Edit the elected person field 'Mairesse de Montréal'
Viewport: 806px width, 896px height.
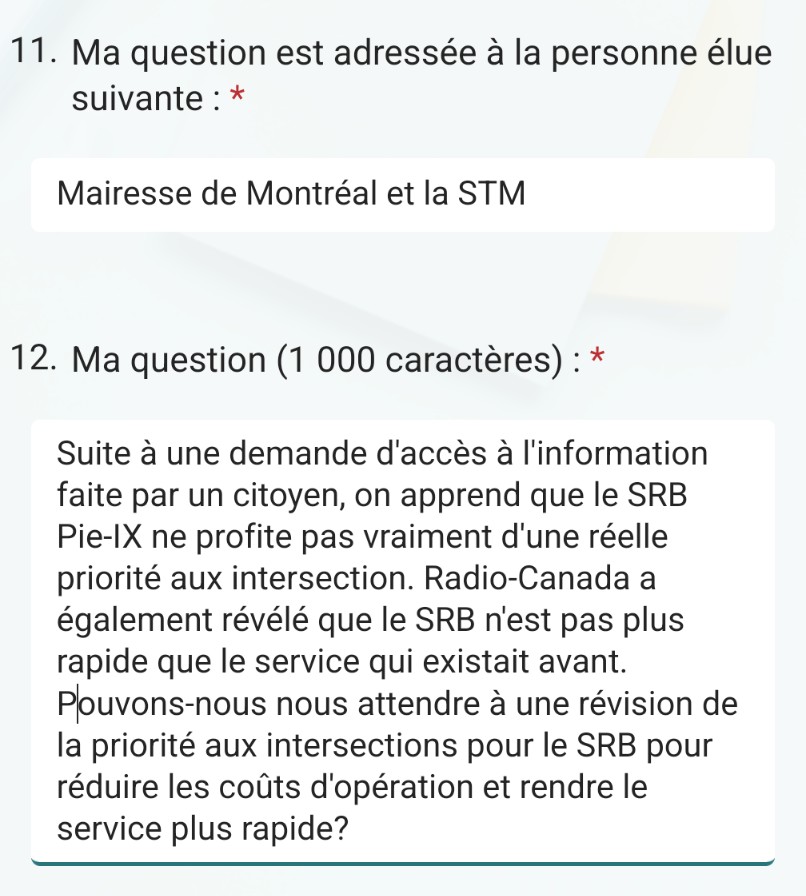point(402,194)
